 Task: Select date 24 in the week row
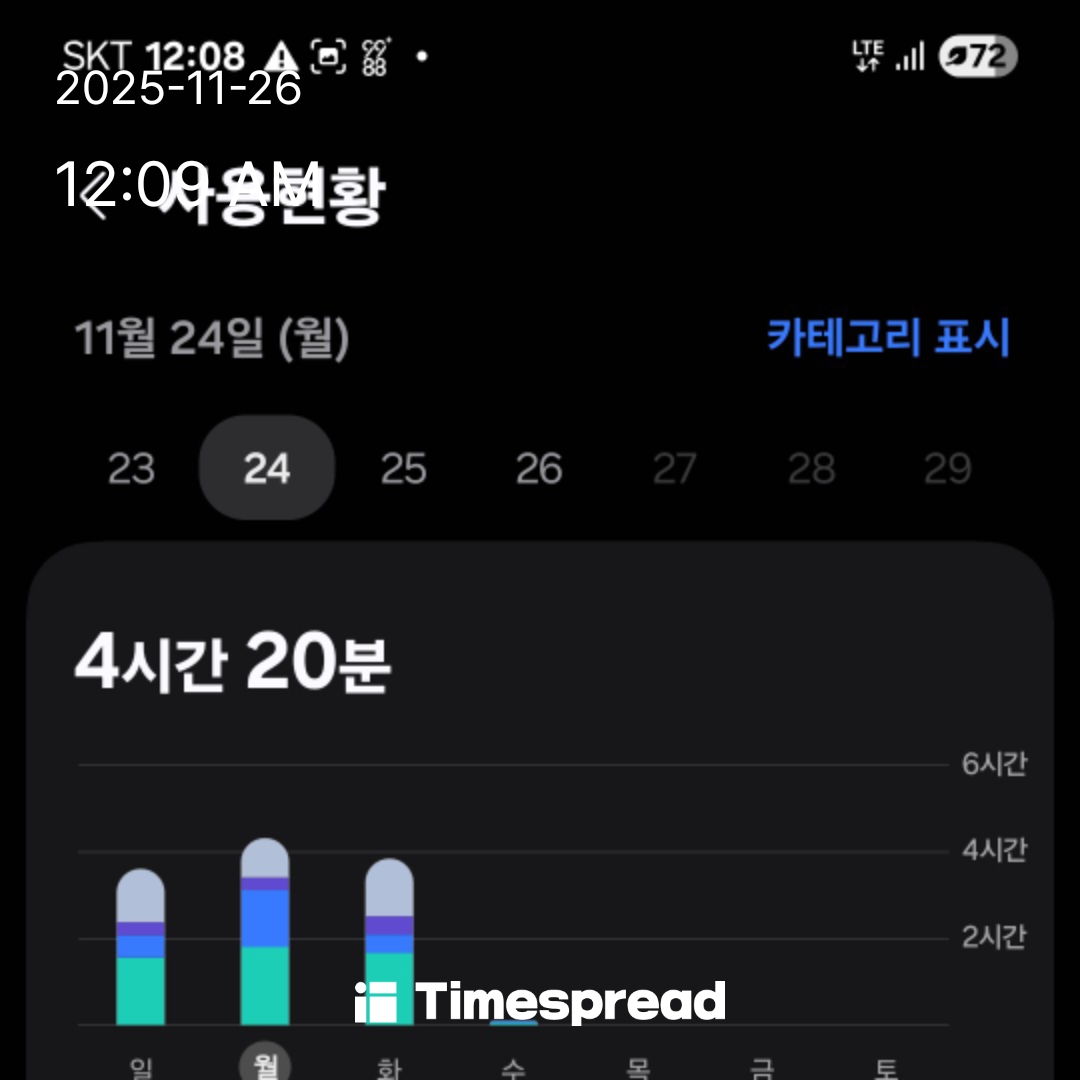(267, 468)
